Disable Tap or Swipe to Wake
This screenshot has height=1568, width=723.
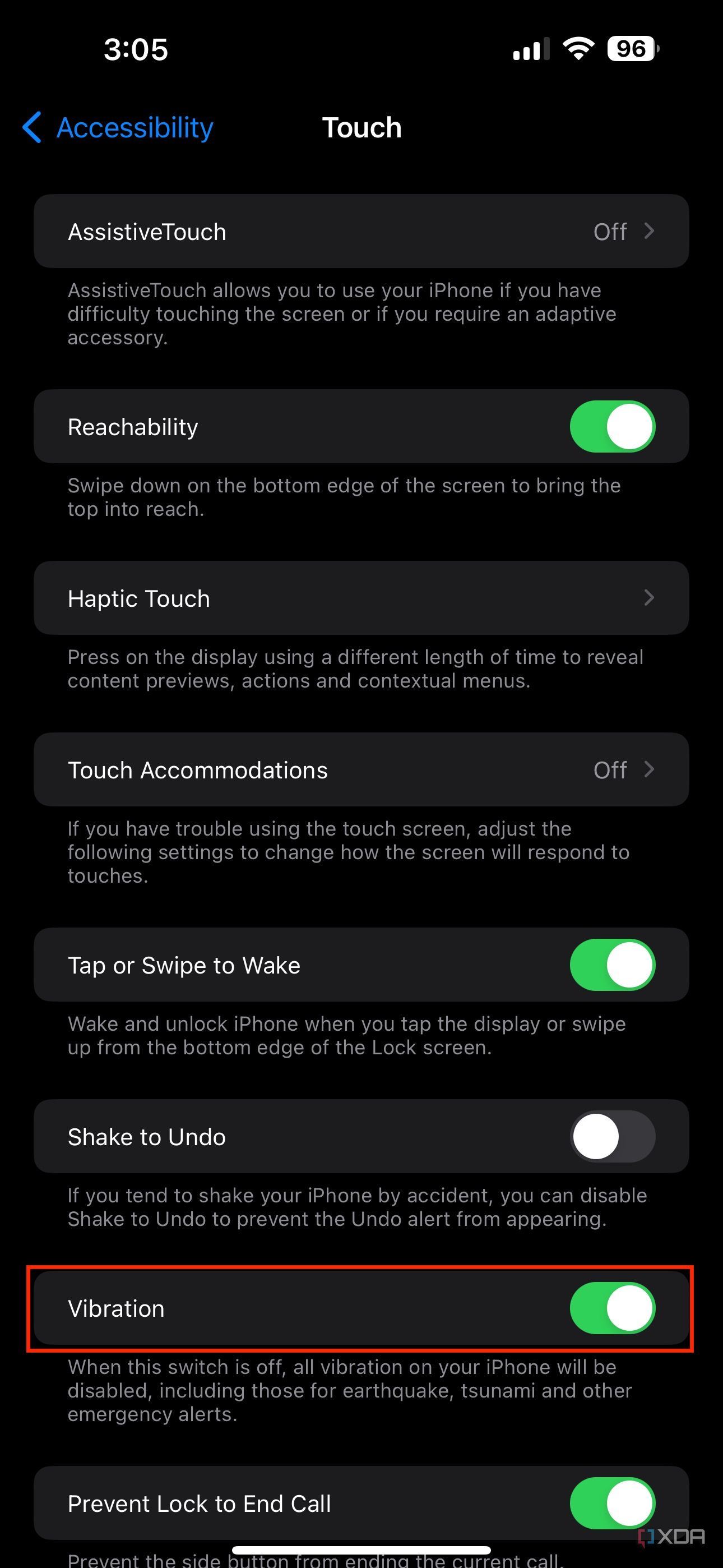(x=611, y=965)
